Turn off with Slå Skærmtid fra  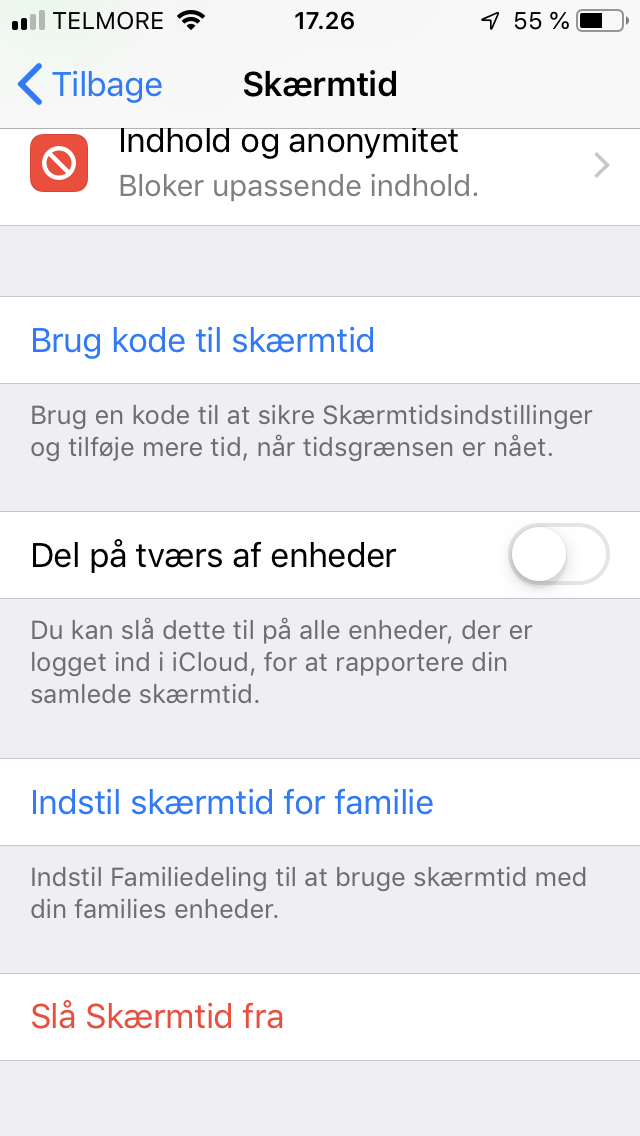(320, 1017)
